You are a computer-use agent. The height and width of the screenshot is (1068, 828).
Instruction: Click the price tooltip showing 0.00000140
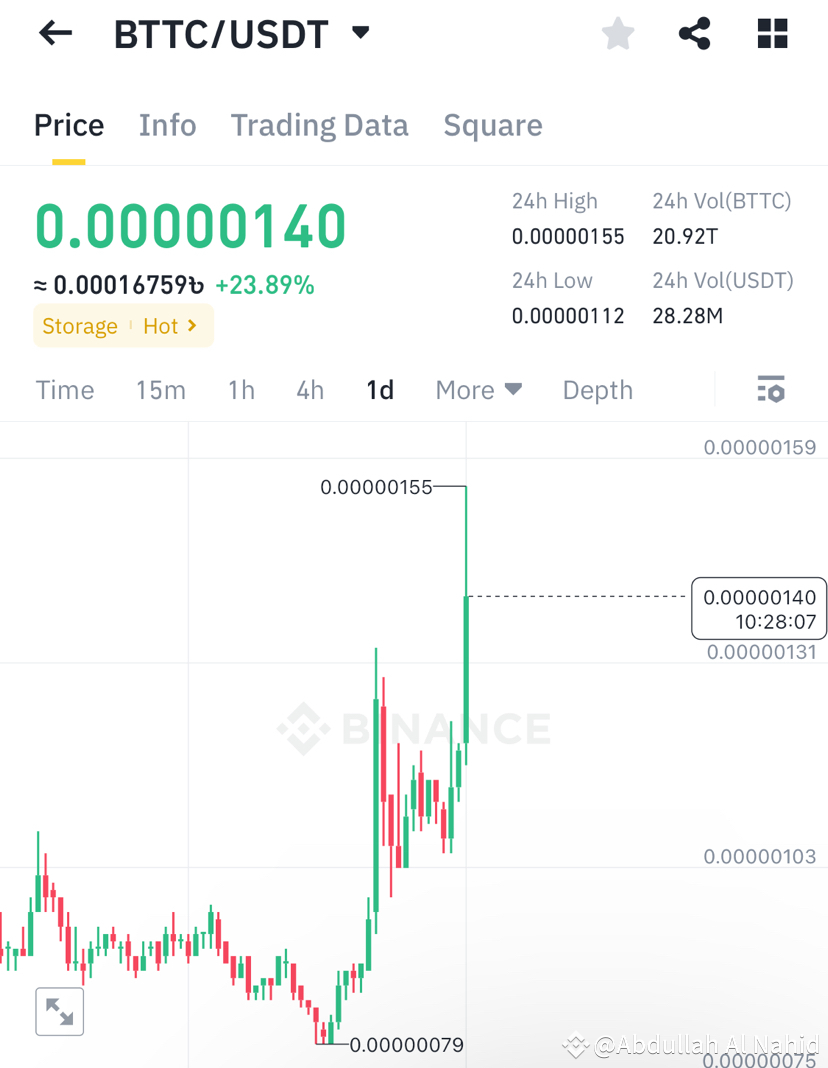pyautogui.click(x=758, y=608)
